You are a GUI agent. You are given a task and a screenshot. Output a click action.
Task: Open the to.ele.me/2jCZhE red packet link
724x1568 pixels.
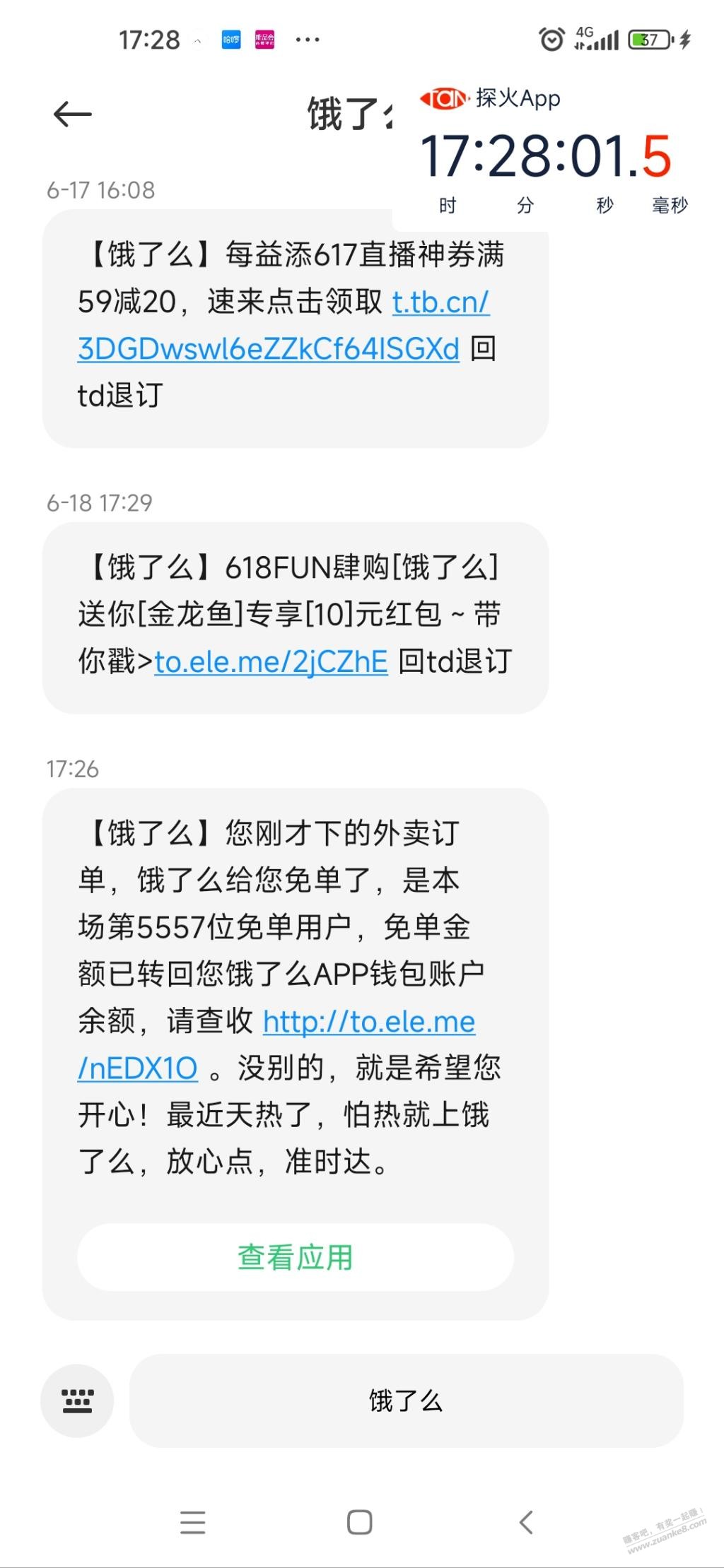point(271,661)
